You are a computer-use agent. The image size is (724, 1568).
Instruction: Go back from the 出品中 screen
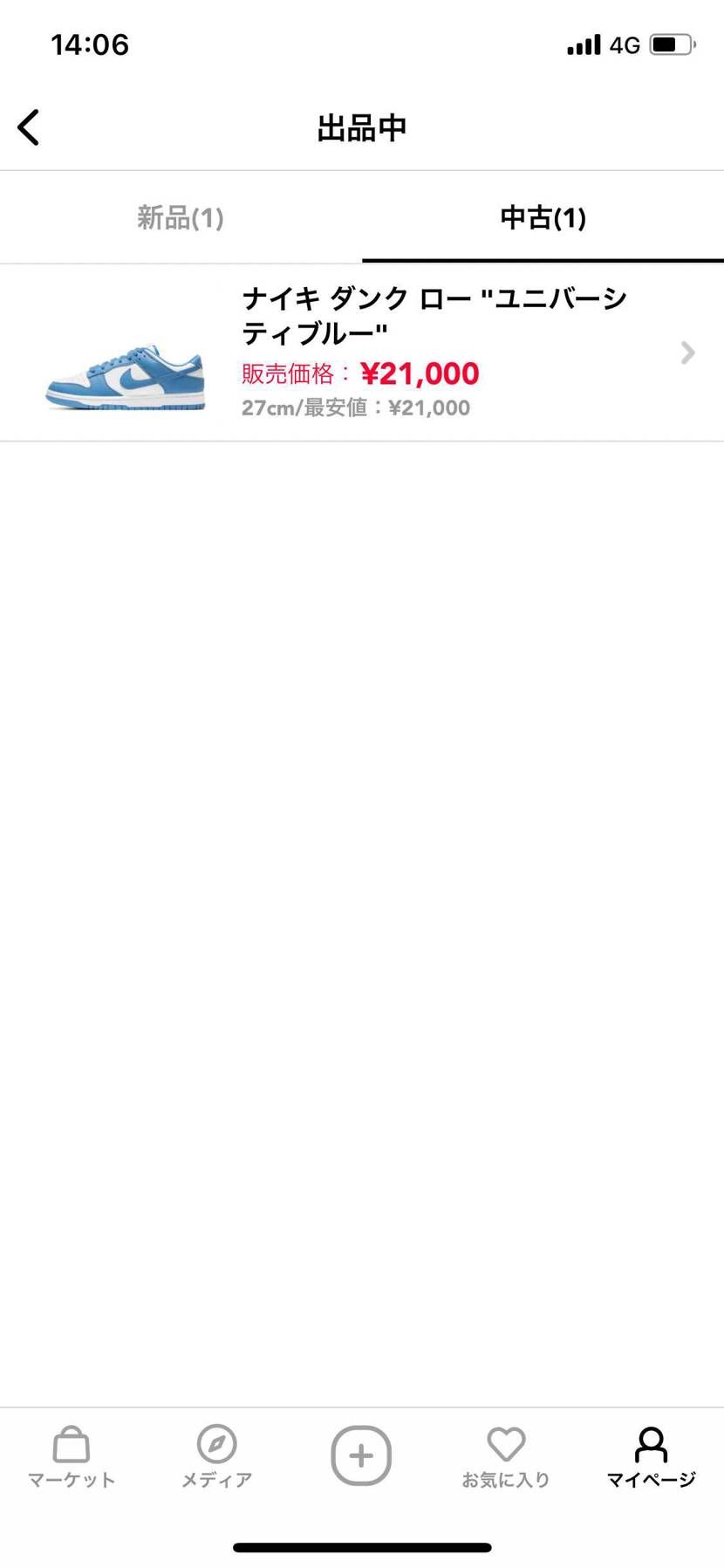[29, 127]
